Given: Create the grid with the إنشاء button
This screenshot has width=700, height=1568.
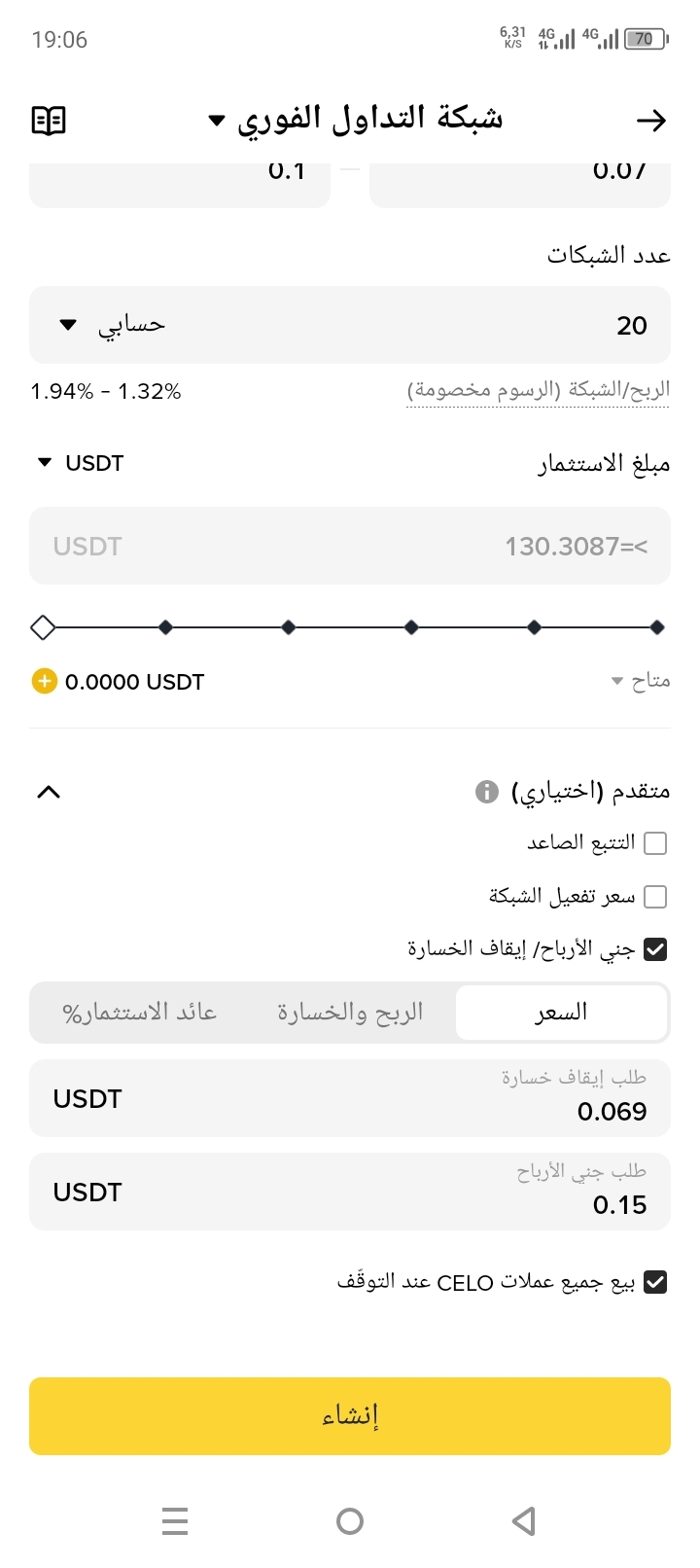Looking at the screenshot, I should [x=350, y=1416].
